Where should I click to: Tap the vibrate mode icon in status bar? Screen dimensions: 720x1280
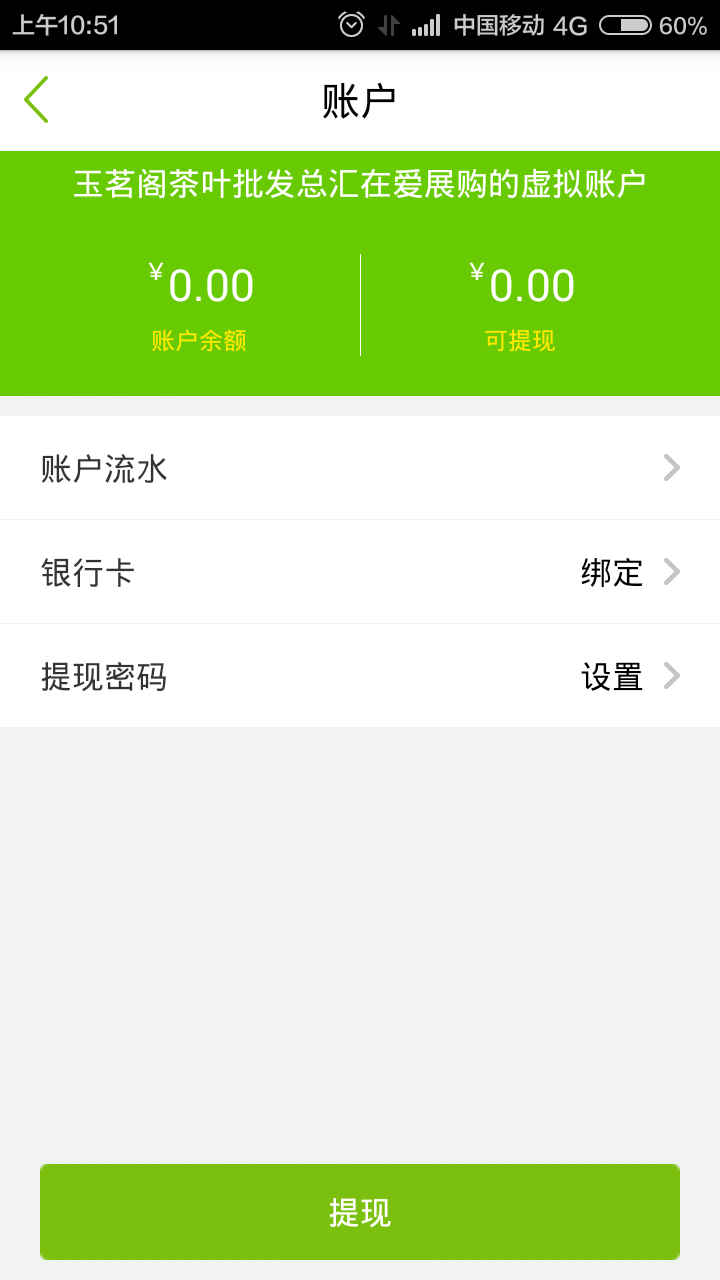(389, 25)
